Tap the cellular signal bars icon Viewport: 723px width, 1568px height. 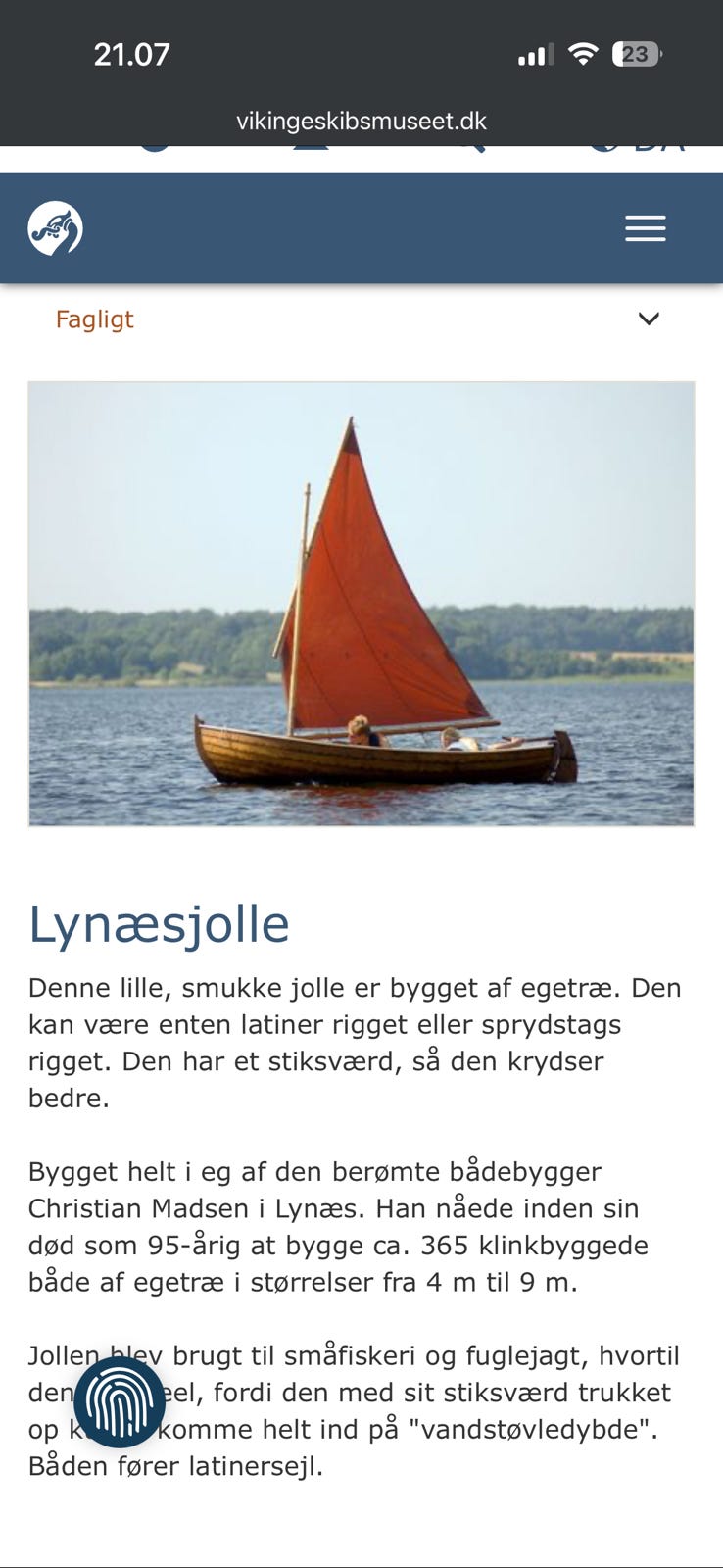pyautogui.click(x=534, y=54)
